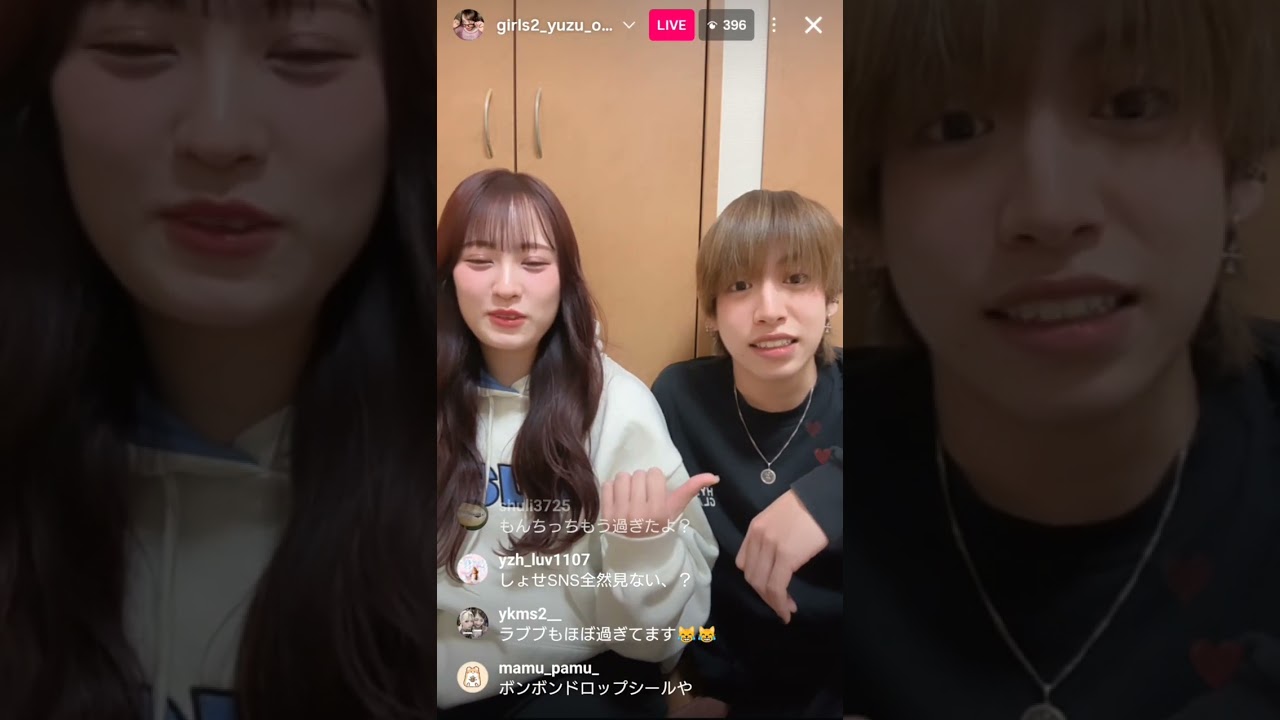Open mamu_pamu_ commenter profile
The width and height of the screenshot is (1280, 720).
472,677
